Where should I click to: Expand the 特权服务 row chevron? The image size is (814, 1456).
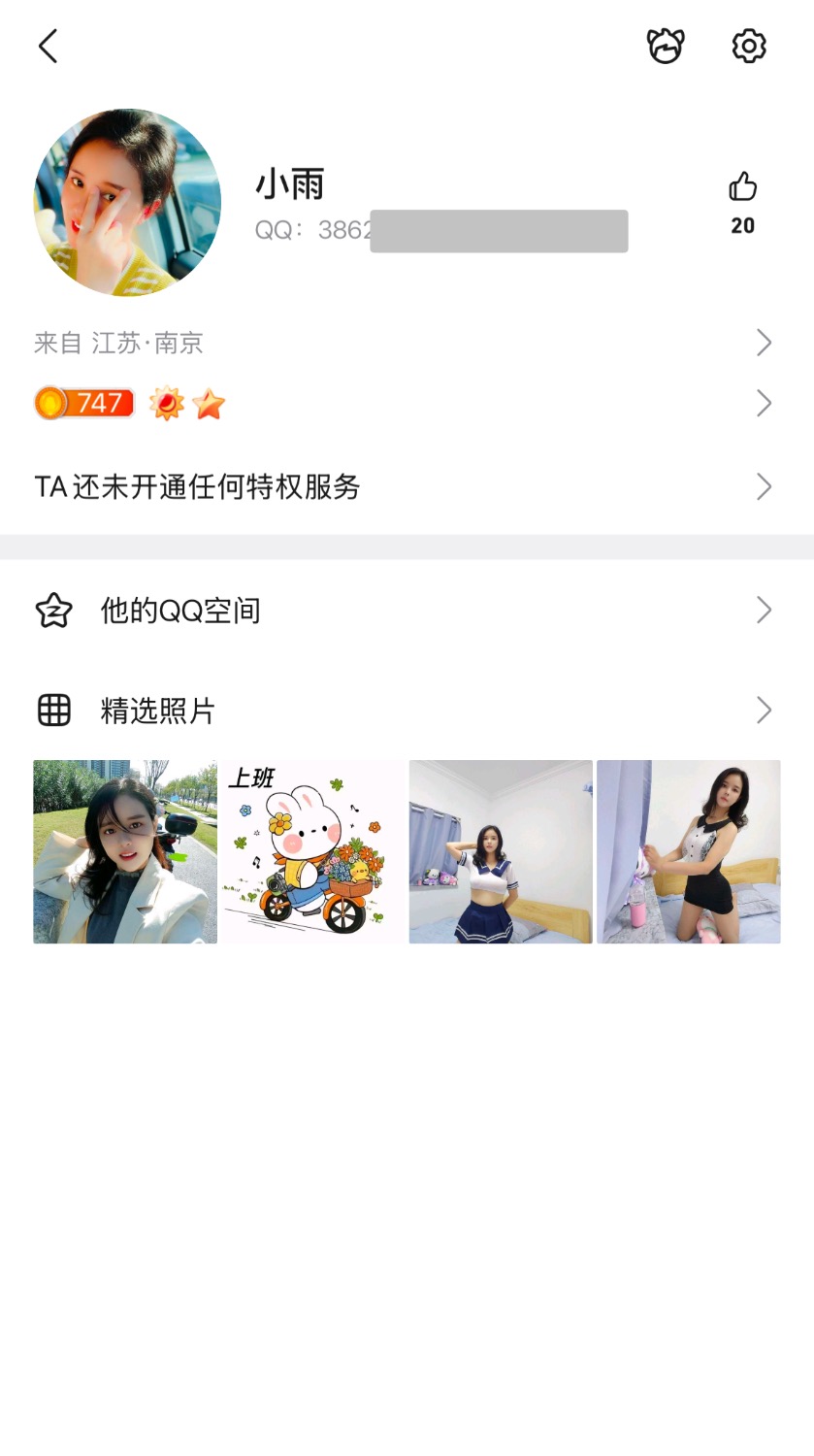pyautogui.click(x=764, y=485)
